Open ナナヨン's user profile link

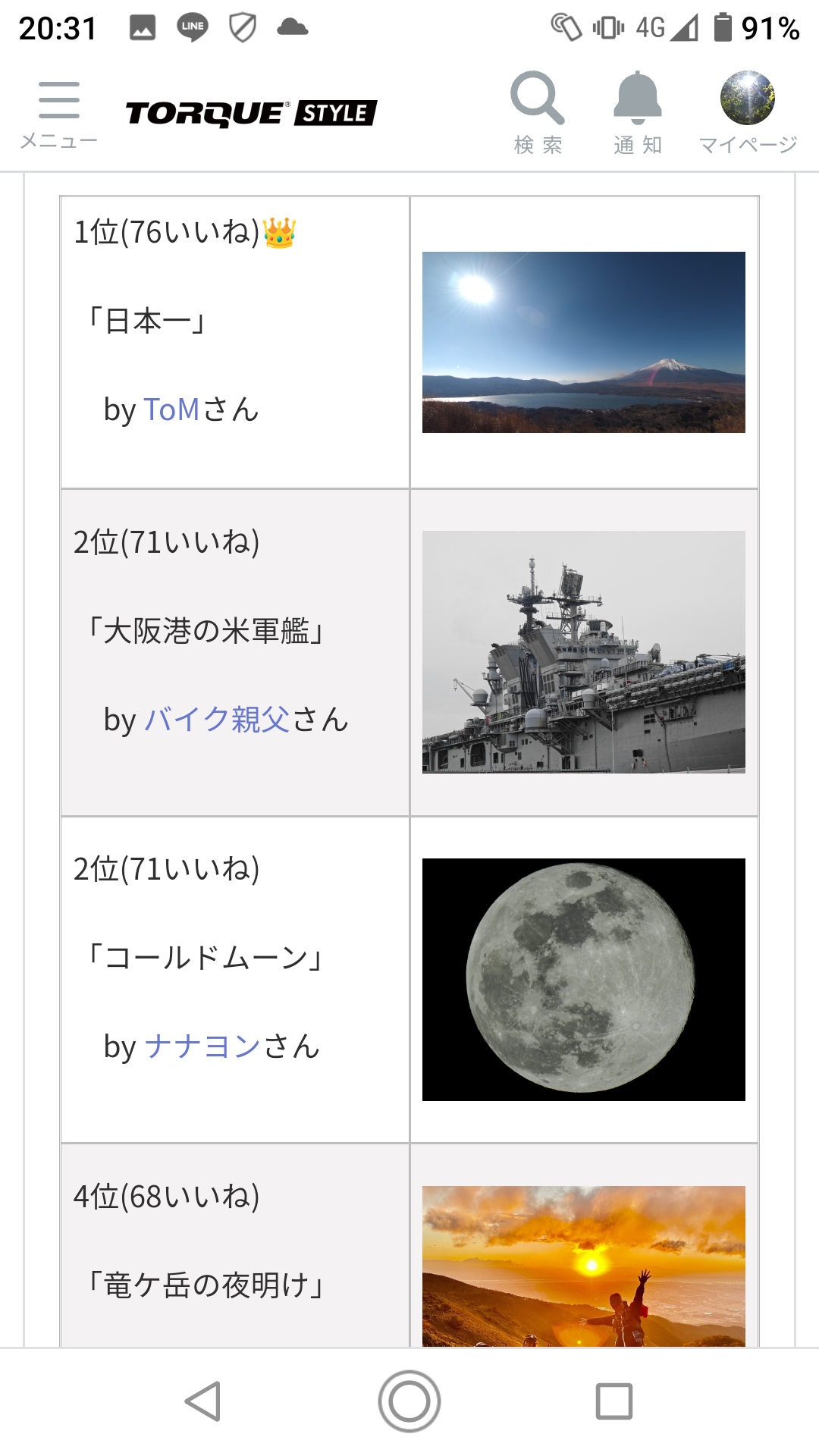[202, 1046]
